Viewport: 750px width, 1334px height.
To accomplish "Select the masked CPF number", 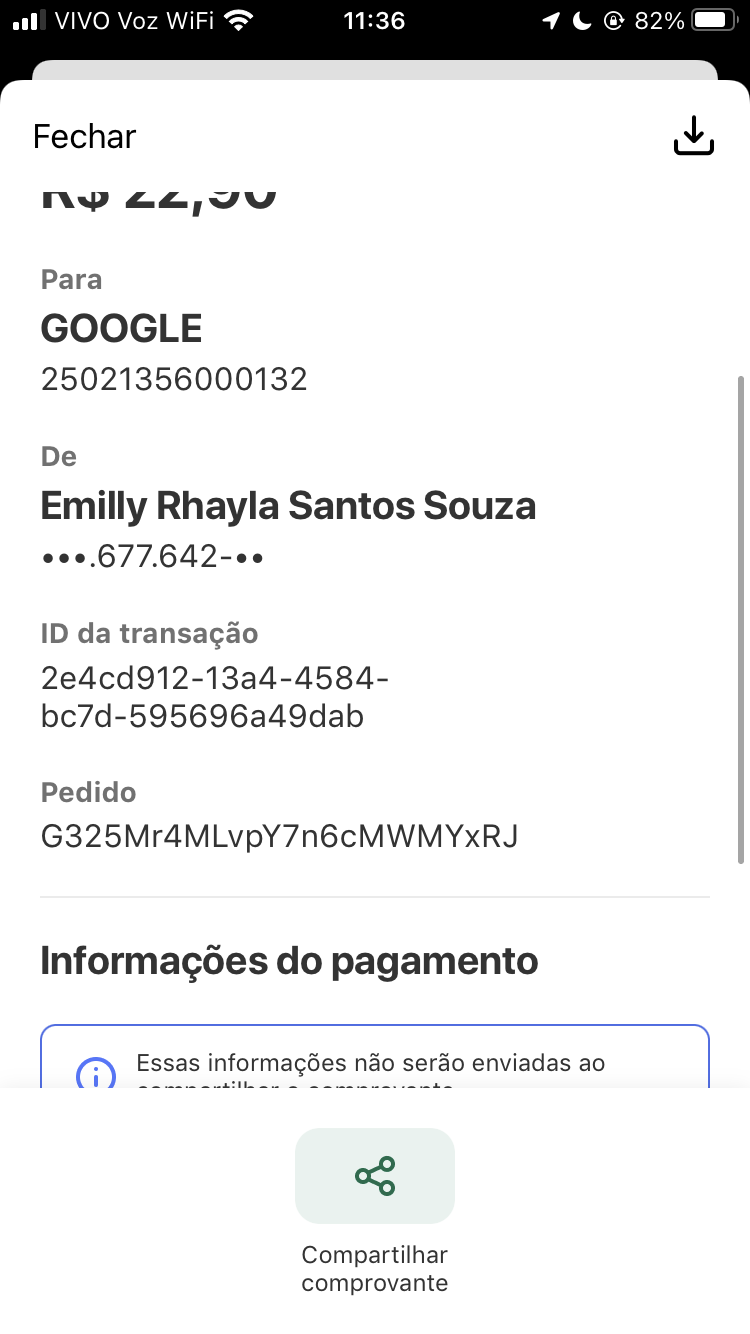I will (150, 556).
